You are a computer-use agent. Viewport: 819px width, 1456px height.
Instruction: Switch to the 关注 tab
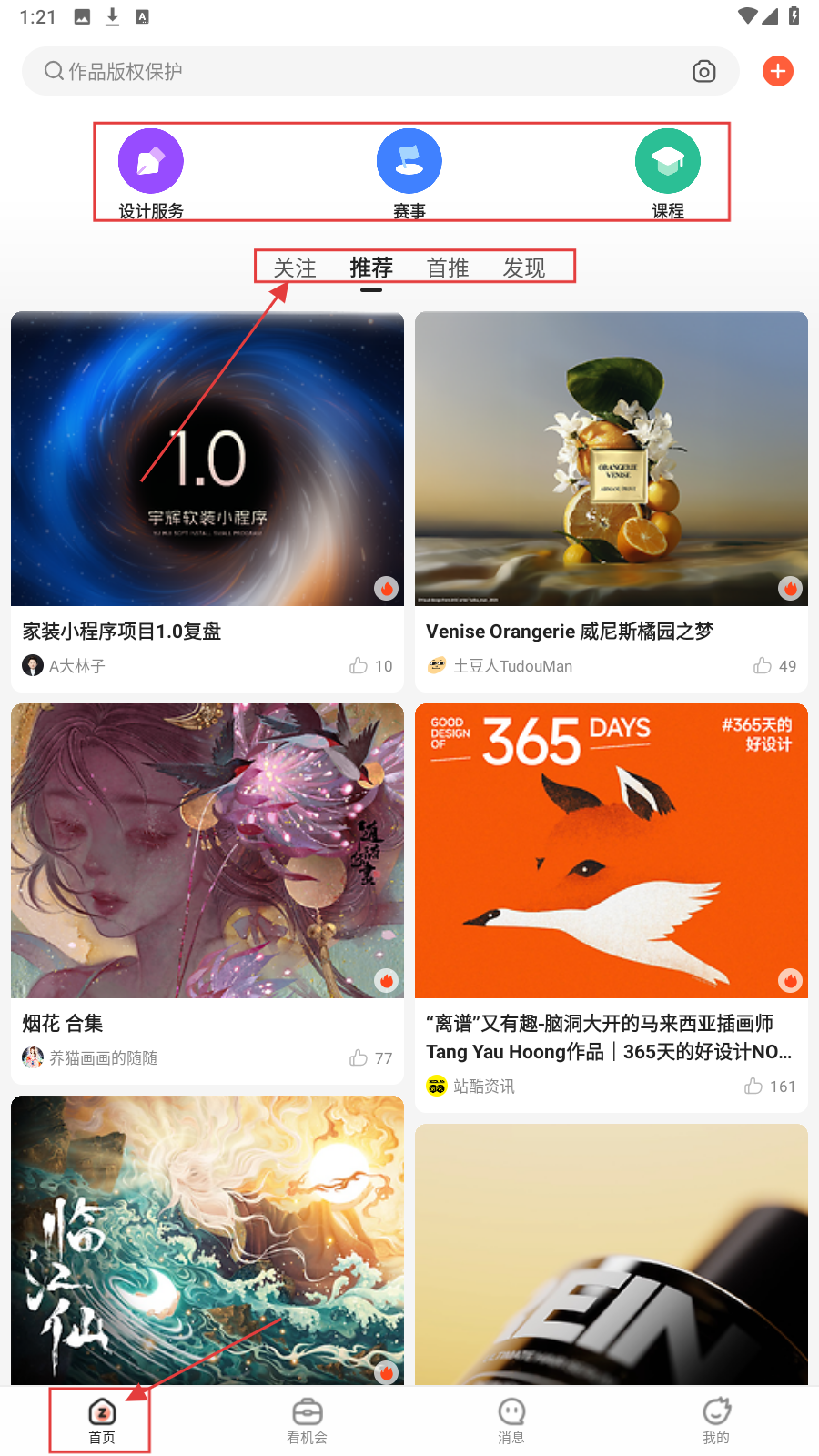295,268
